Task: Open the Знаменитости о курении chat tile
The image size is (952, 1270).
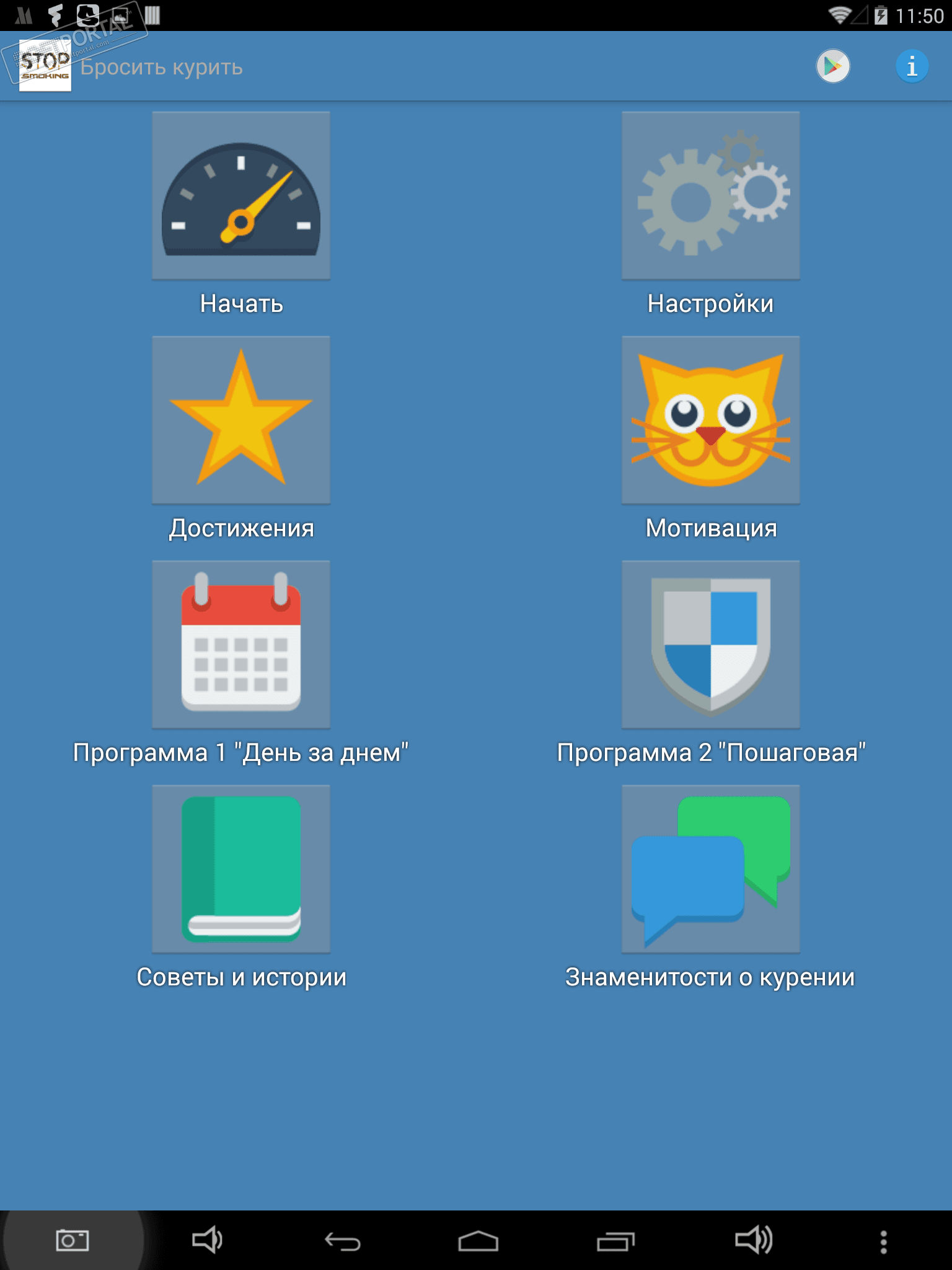Action: (711, 869)
